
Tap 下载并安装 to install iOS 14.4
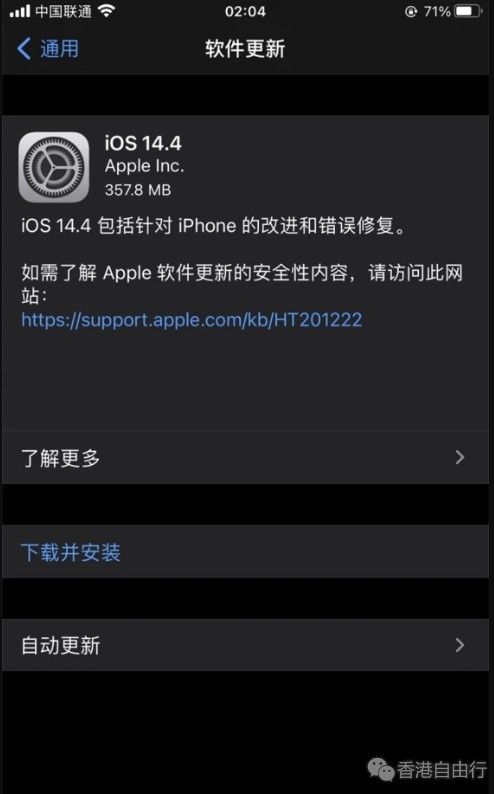click(x=245, y=552)
